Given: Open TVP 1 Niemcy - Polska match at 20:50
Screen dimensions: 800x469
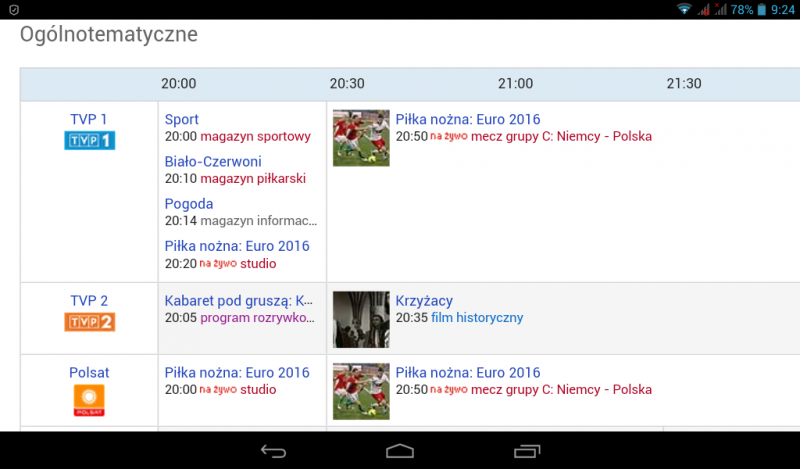Looking at the screenshot, I should pyautogui.click(x=467, y=120).
